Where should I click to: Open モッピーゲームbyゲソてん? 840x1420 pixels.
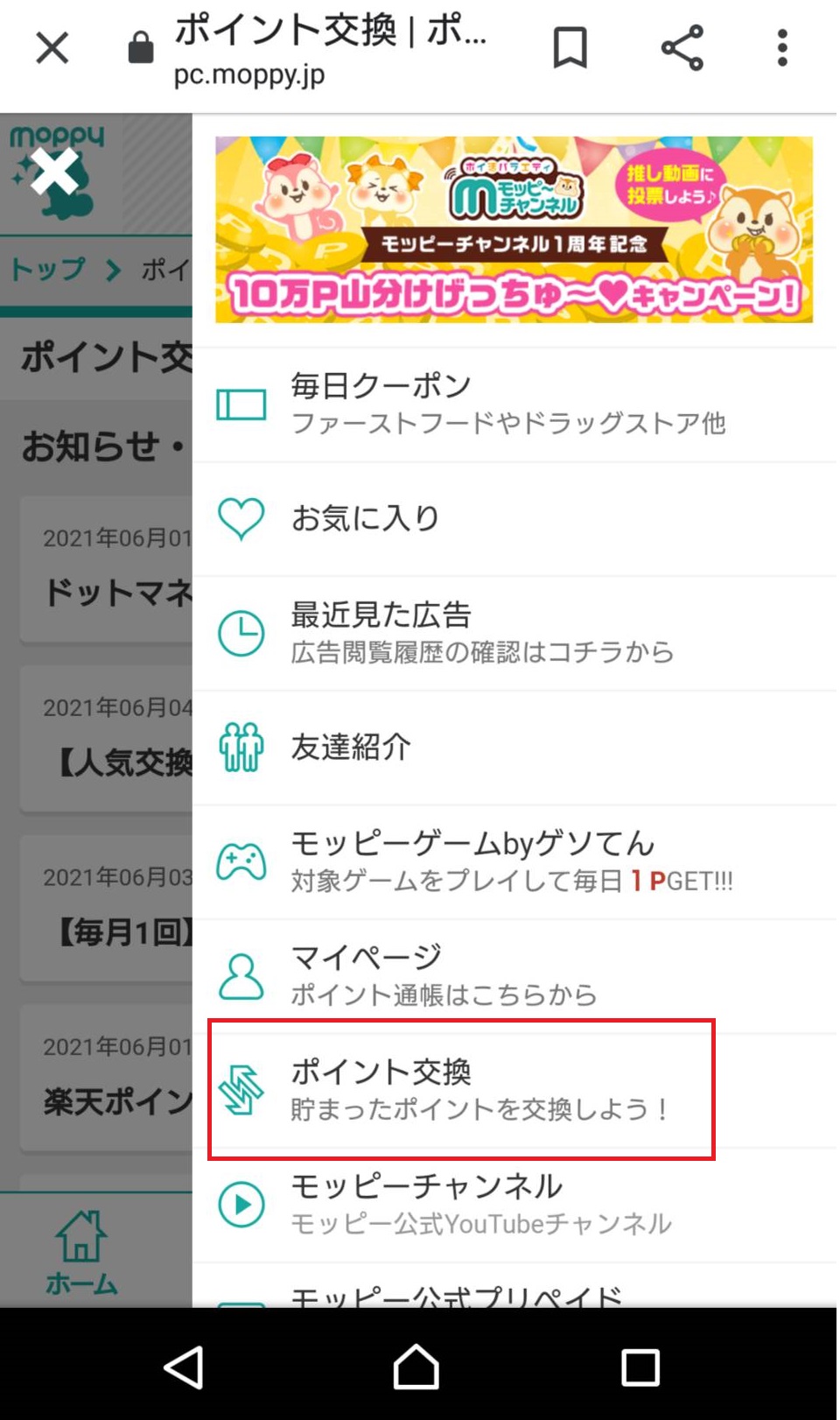(x=512, y=861)
